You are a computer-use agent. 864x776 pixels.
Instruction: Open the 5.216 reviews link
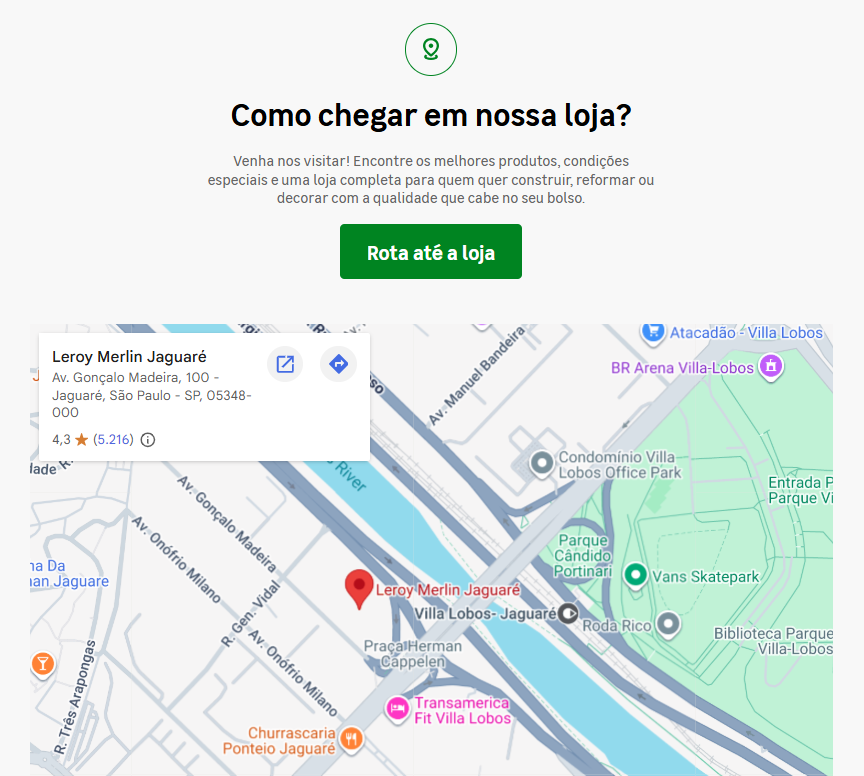113,439
